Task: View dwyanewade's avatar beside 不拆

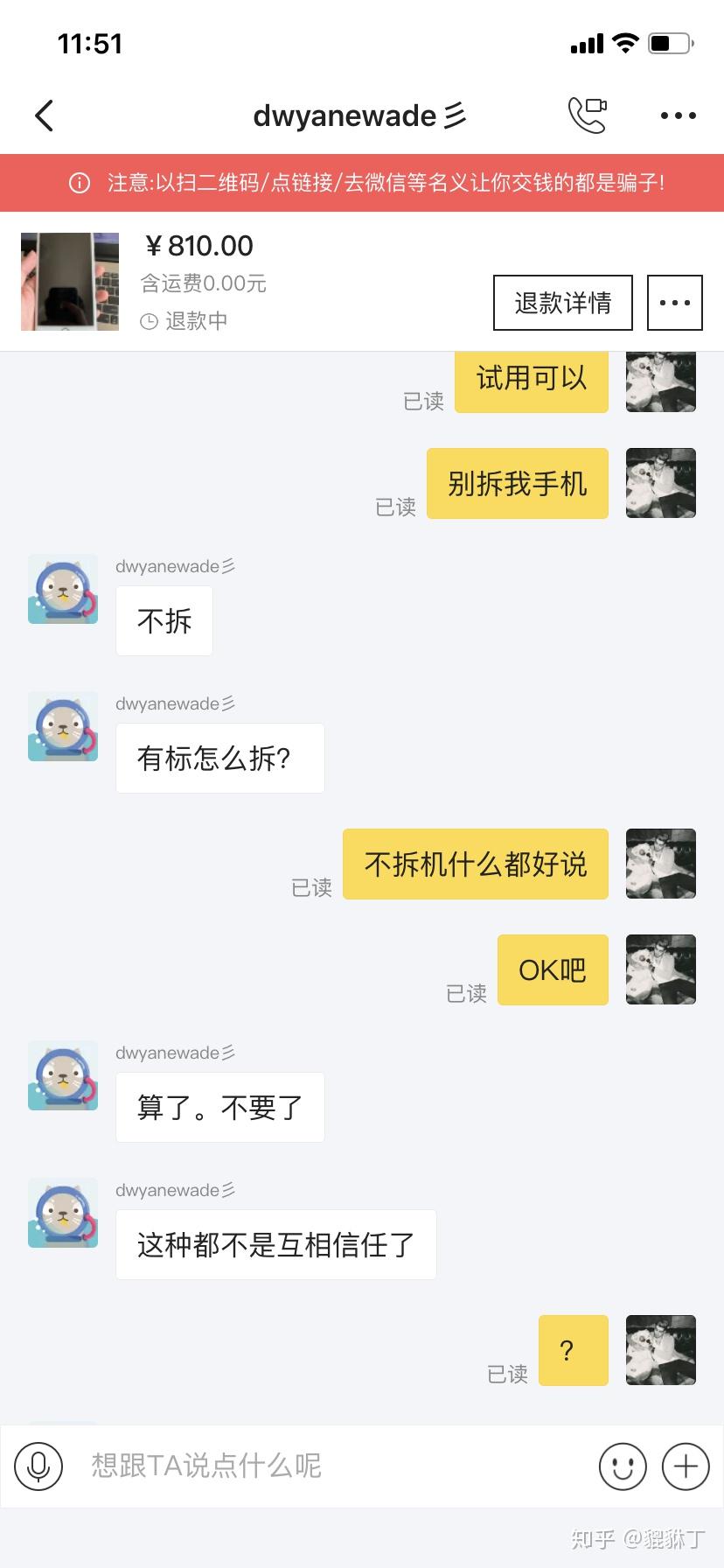Action: click(x=63, y=589)
